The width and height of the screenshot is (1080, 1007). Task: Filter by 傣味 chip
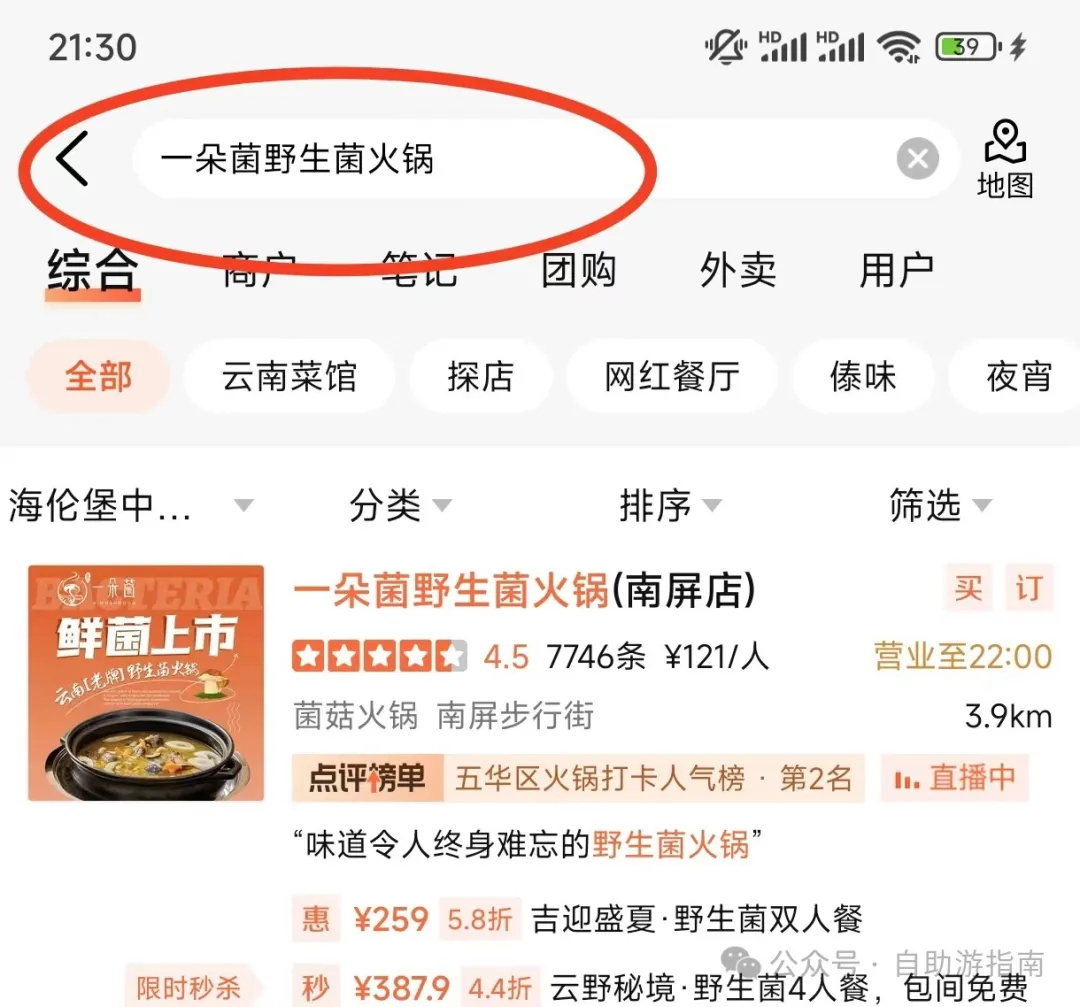tap(862, 377)
